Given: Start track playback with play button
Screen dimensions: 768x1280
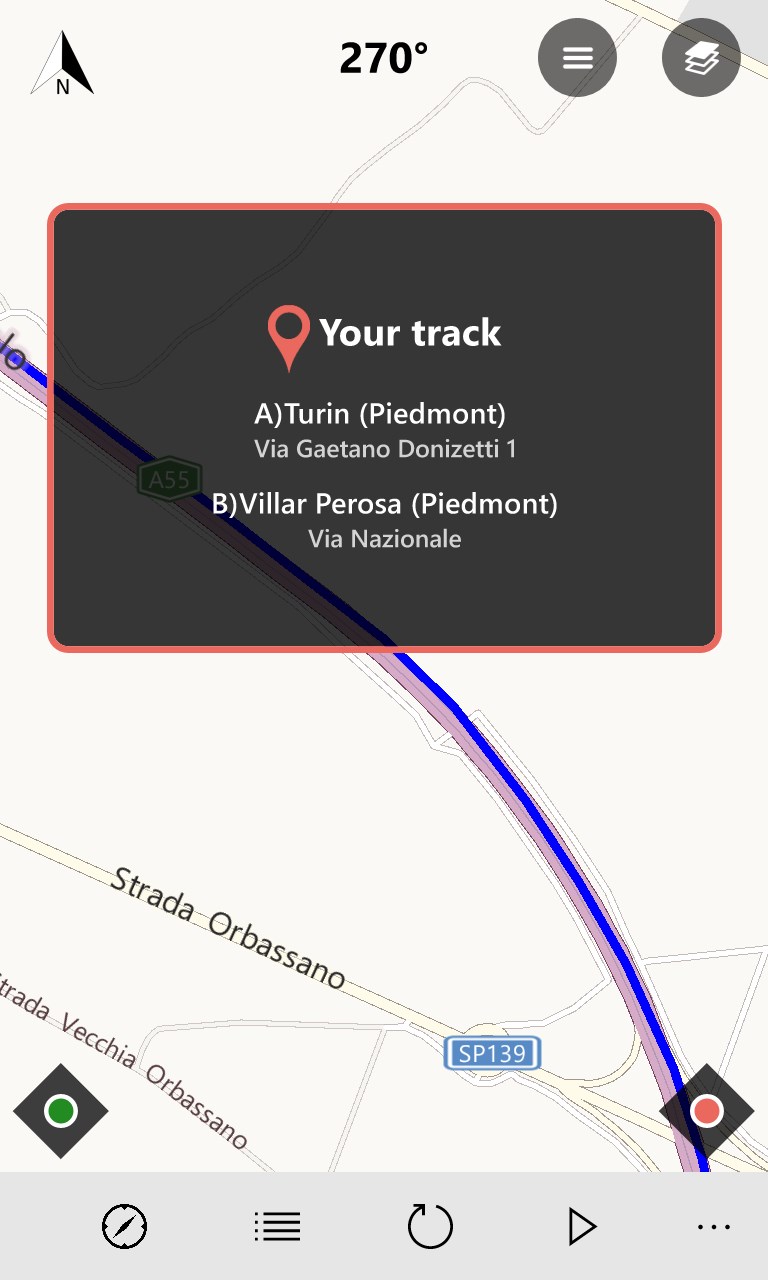Looking at the screenshot, I should 581,1226.
